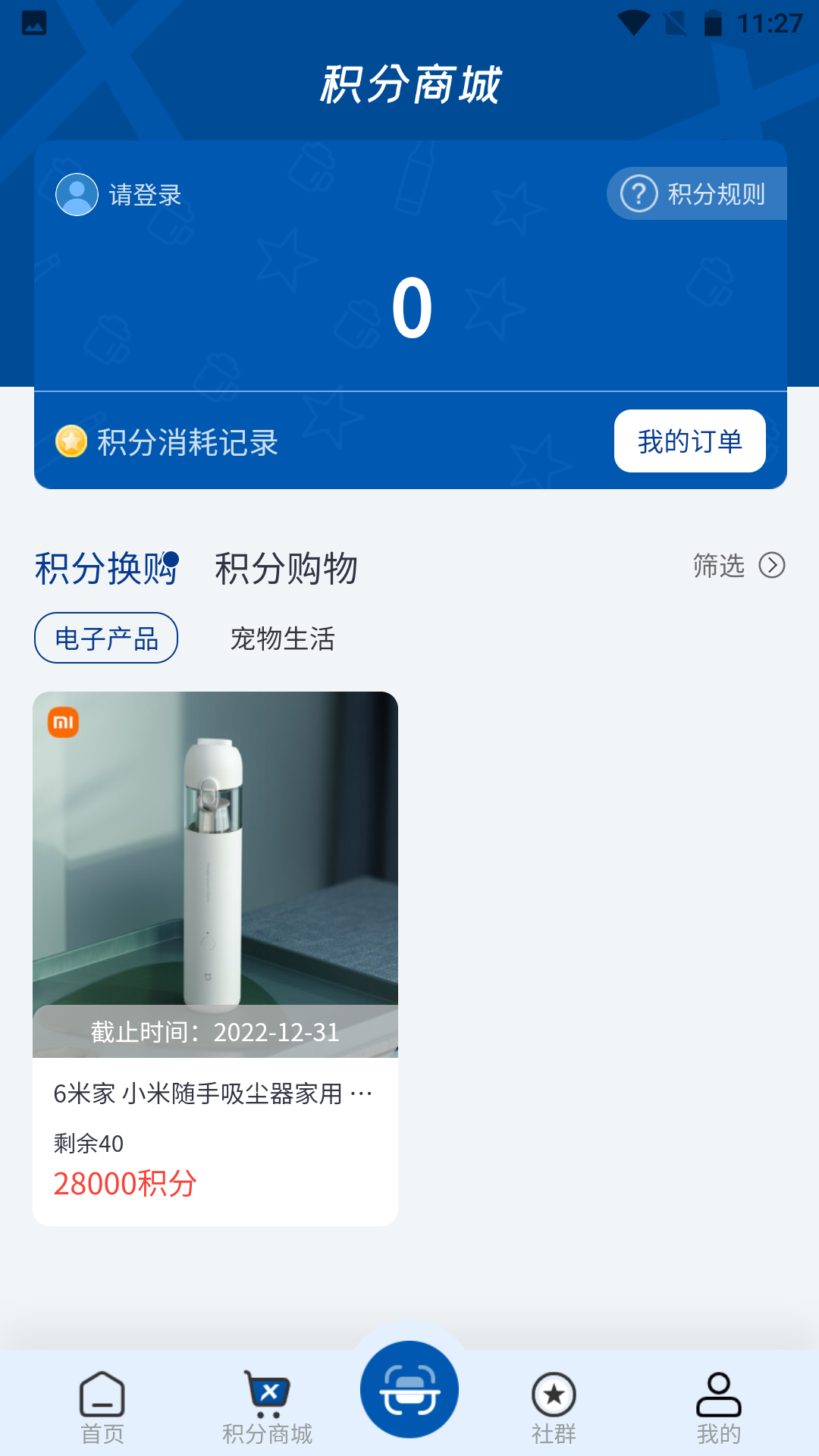Click the gold coin icon next to 积分消耗记录

click(70, 441)
